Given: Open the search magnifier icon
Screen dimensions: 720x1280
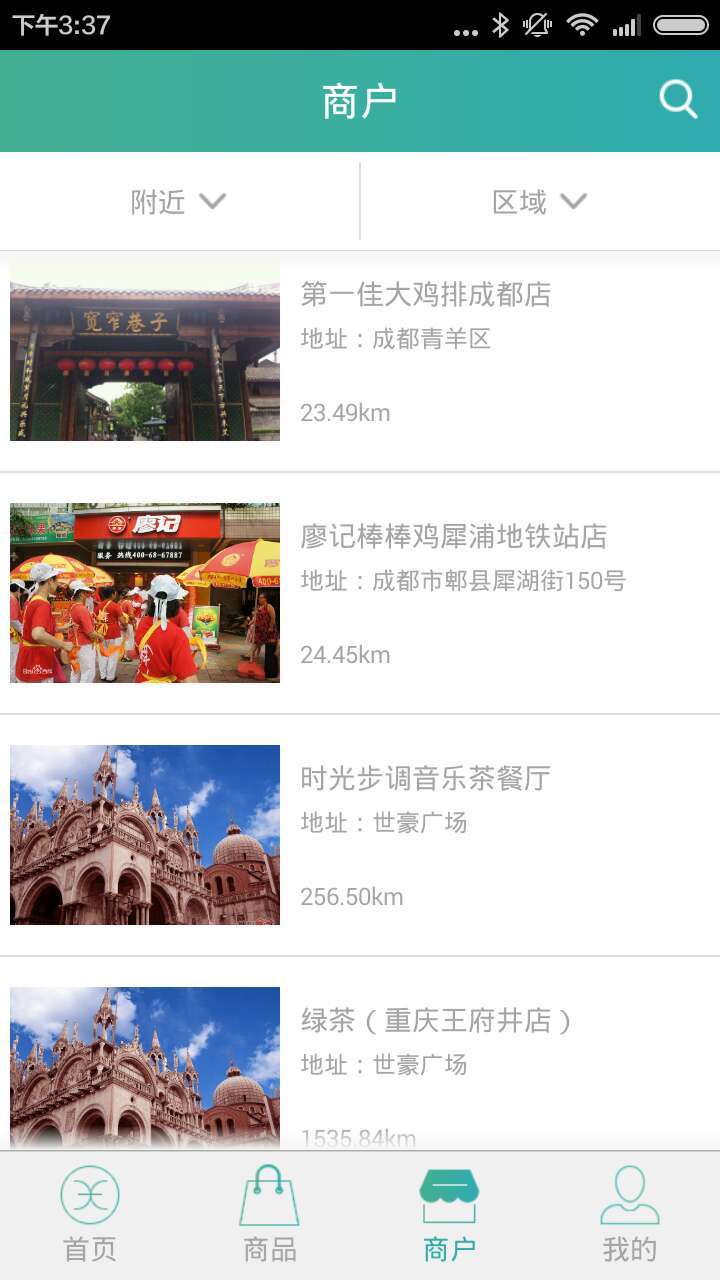Looking at the screenshot, I should [678, 100].
